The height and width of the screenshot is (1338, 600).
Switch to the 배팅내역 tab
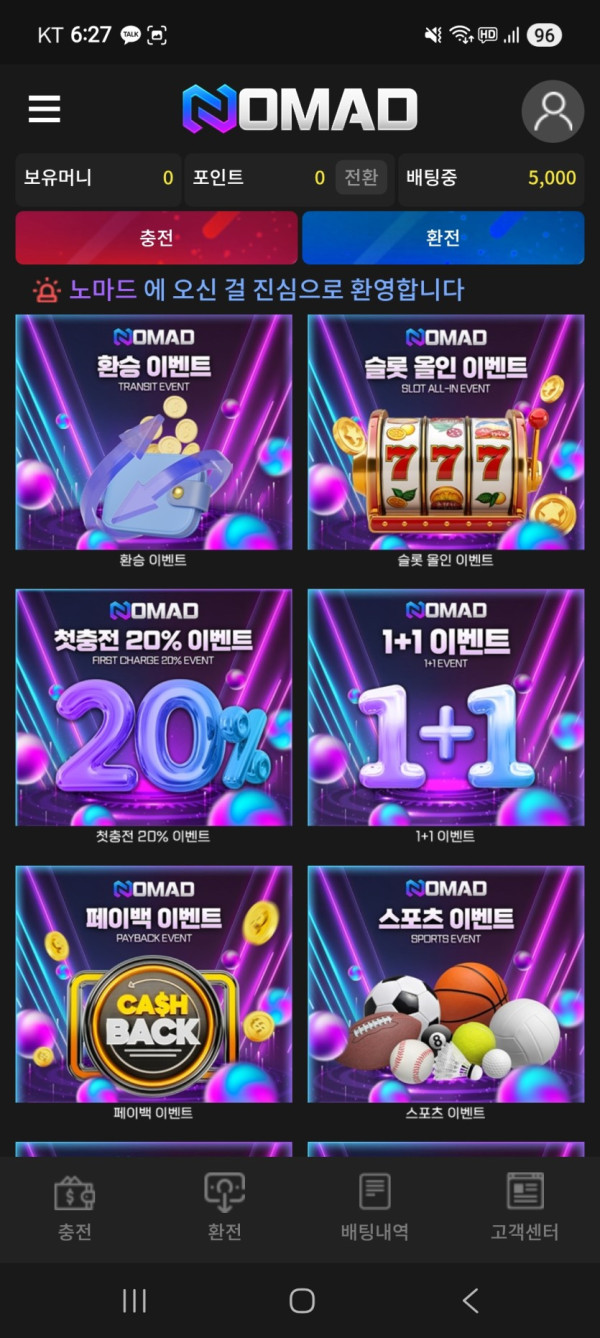point(374,1207)
